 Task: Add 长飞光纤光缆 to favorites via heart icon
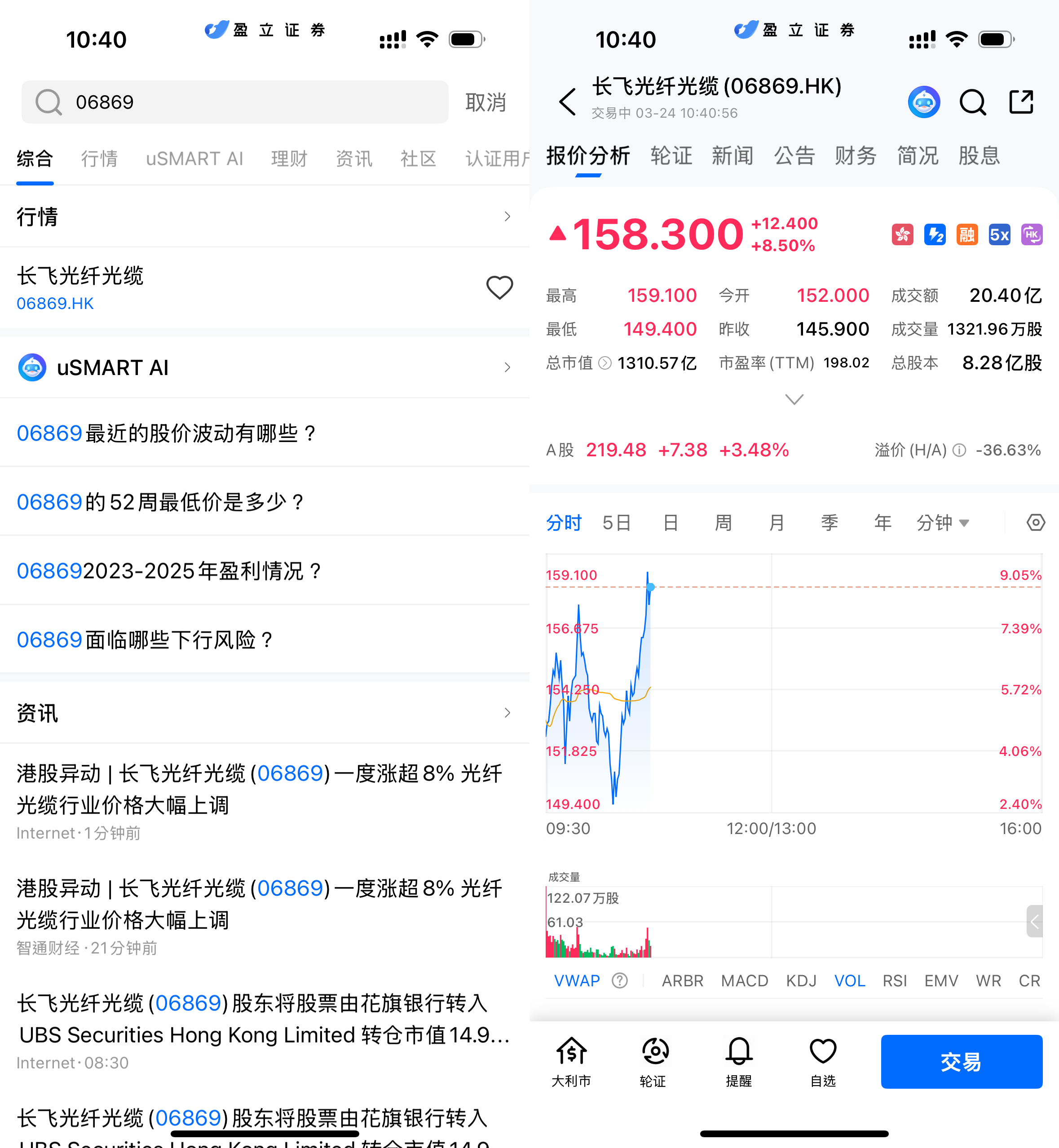499,288
